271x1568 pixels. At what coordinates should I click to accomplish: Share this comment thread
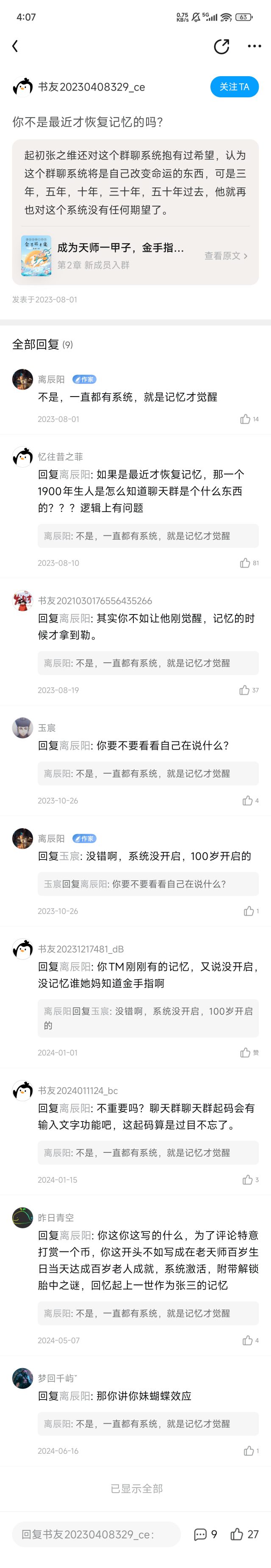point(221,46)
